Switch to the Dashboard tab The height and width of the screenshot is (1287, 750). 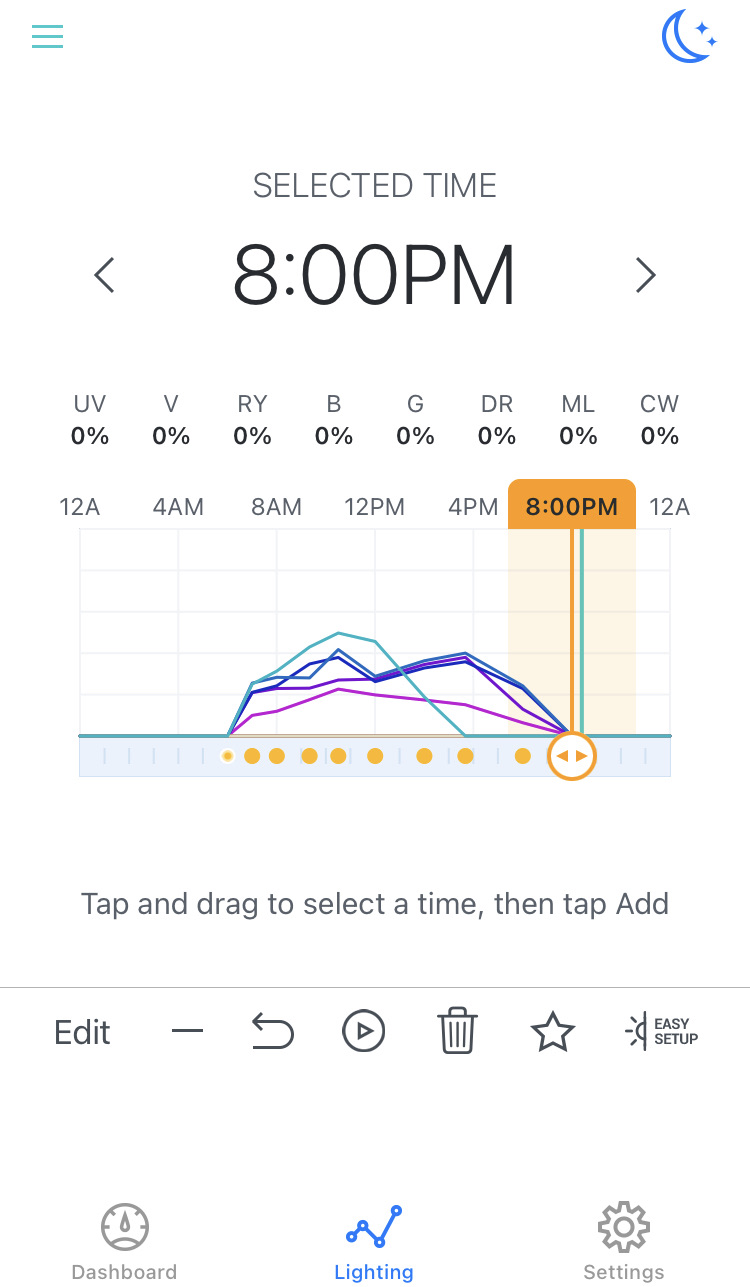click(x=124, y=1242)
